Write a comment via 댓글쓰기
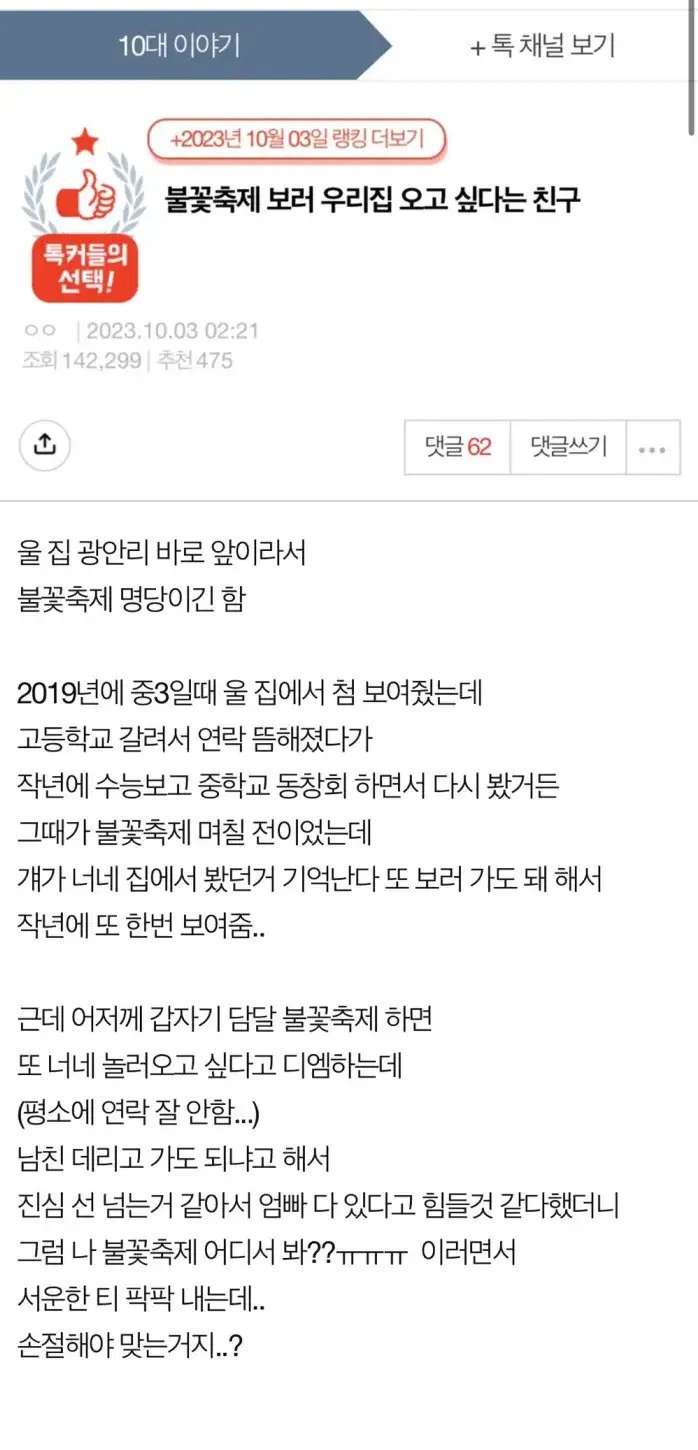This screenshot has height=1450, width=698. [x=568, y=447]
